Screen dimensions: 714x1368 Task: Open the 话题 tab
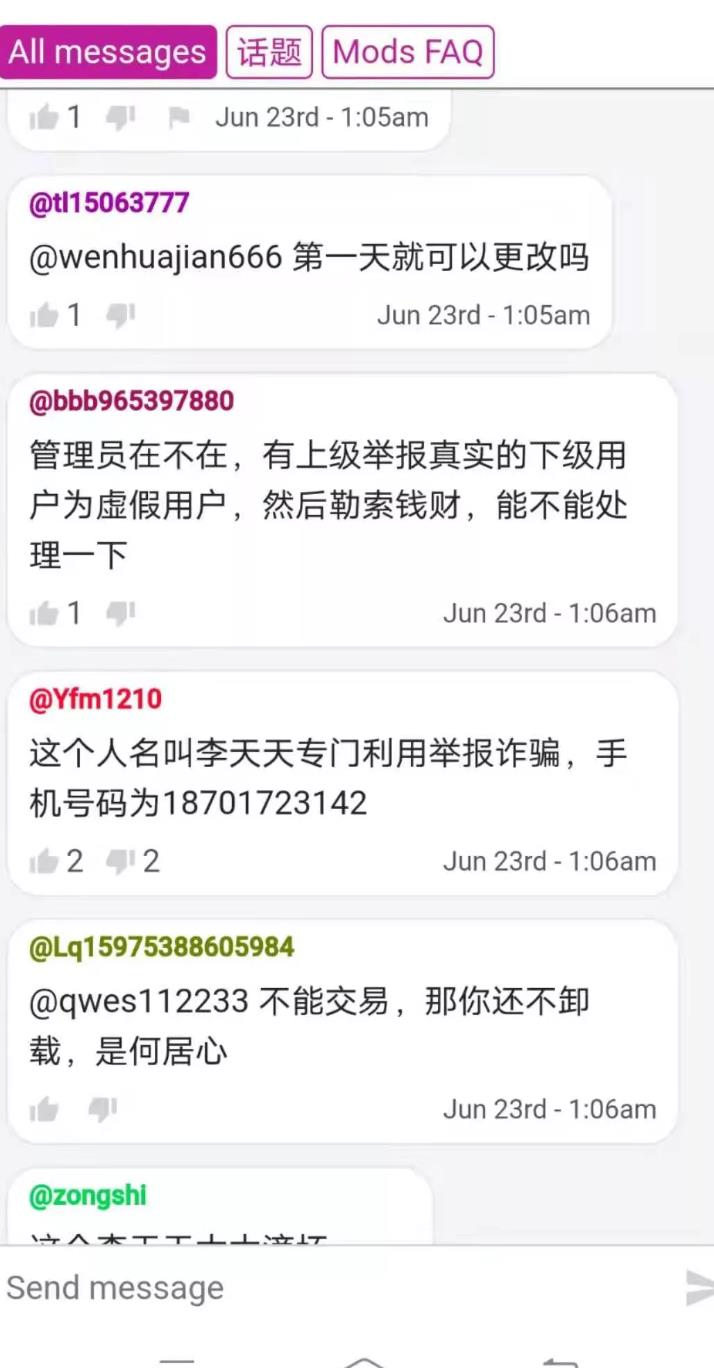click(270, 52)
